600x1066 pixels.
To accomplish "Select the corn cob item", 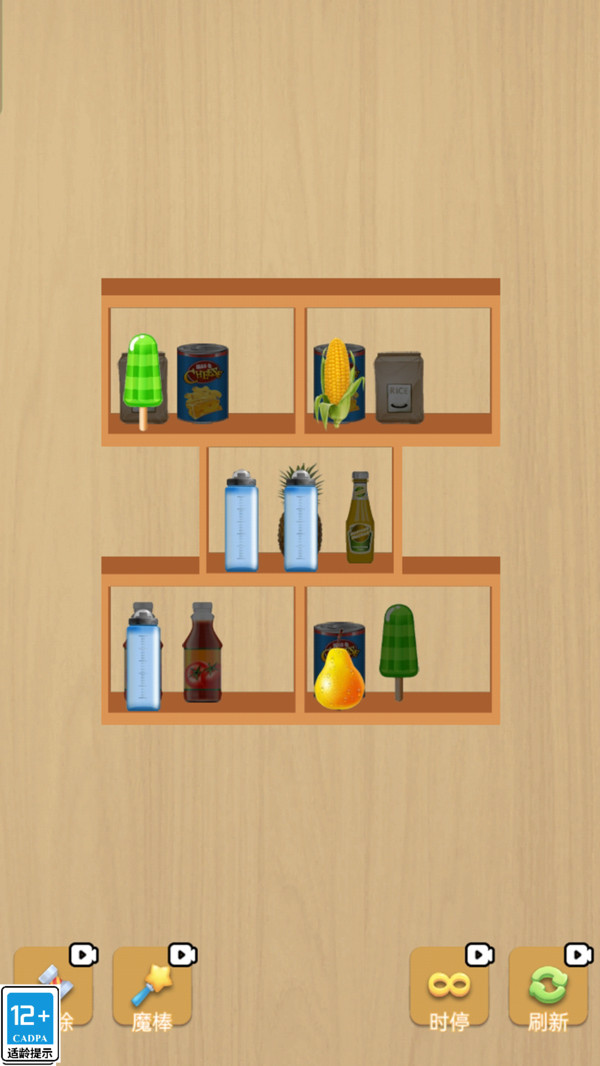I will tap(337, 381).
